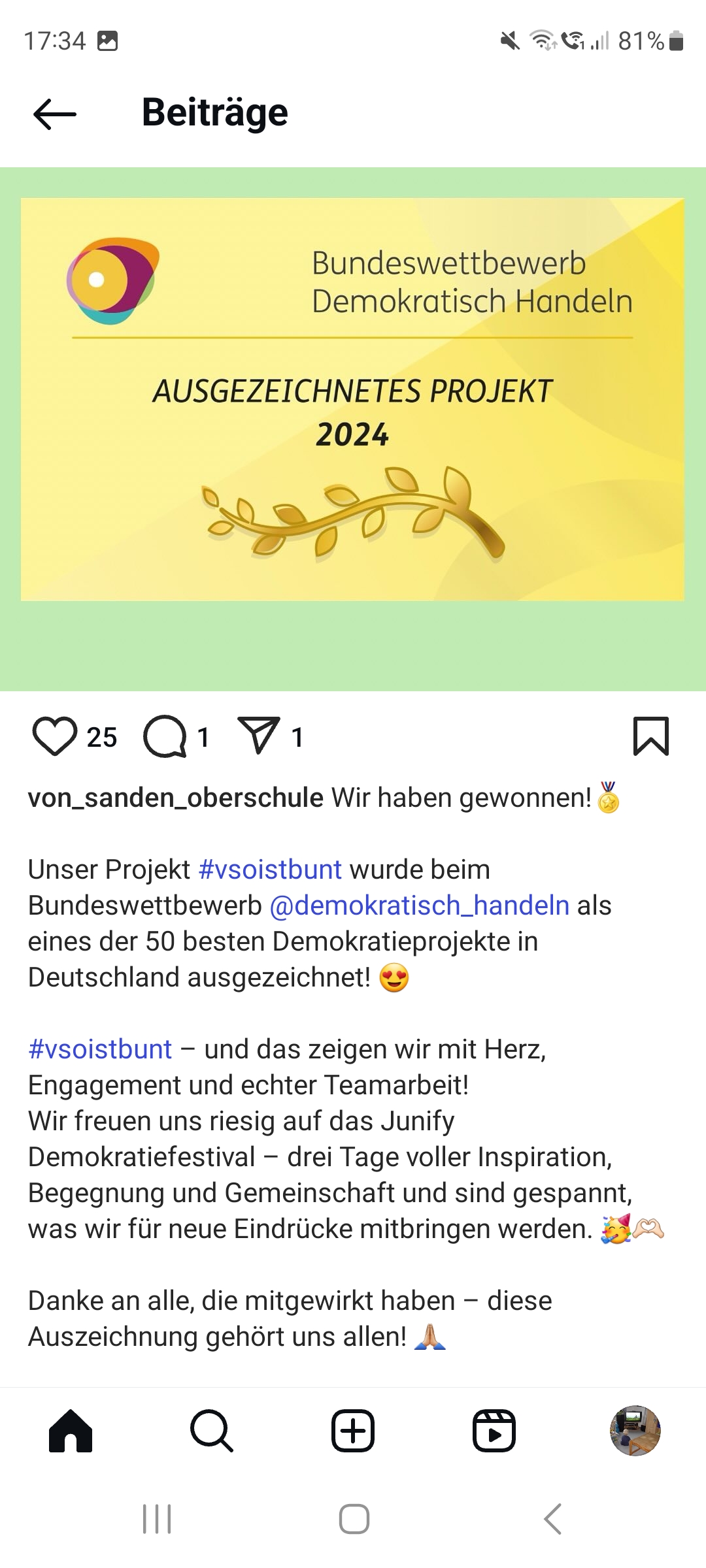Tap the #vsoistbunt hashtag after Unser Projekt
Image resolution: width=706 pixels, height=1568 pixels.
point(270,870)
